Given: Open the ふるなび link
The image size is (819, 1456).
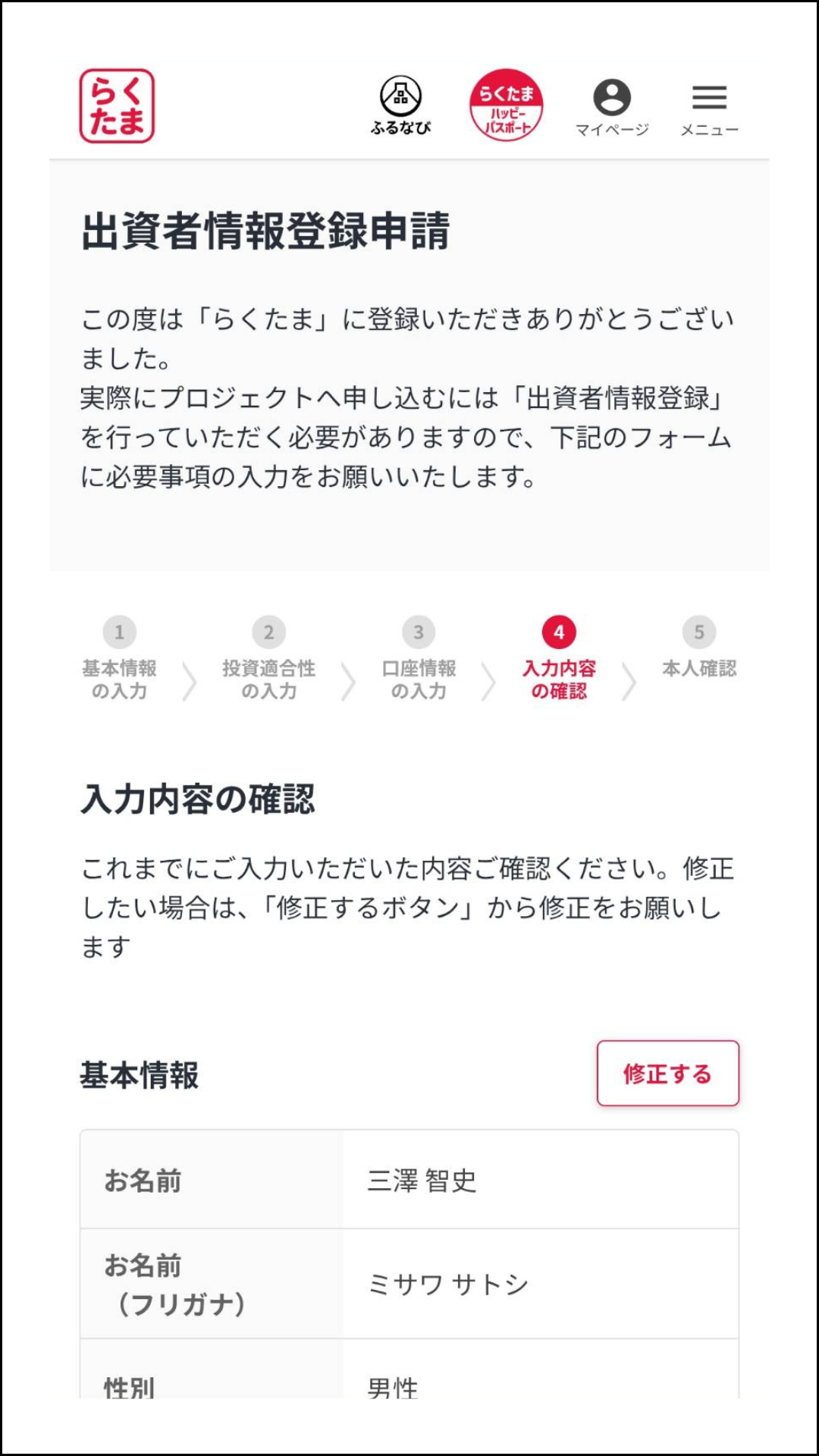Looking at the screenshot, I should 400,105.
